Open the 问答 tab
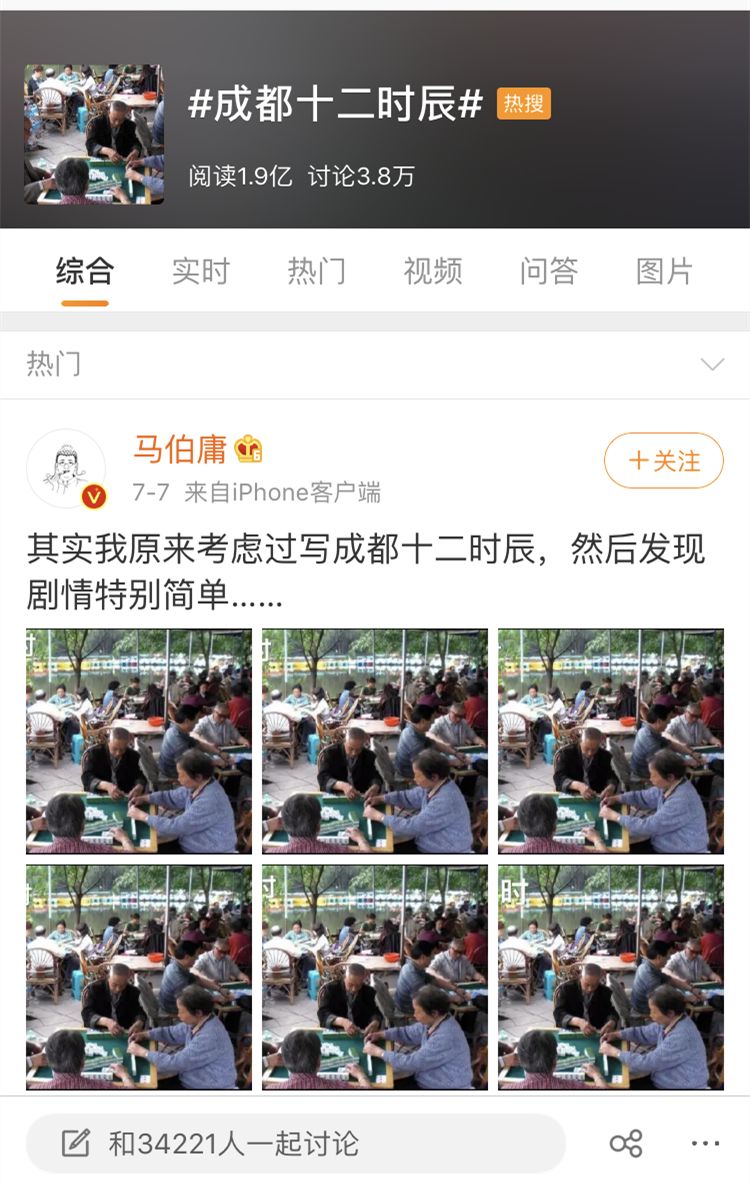 [549, 271]
